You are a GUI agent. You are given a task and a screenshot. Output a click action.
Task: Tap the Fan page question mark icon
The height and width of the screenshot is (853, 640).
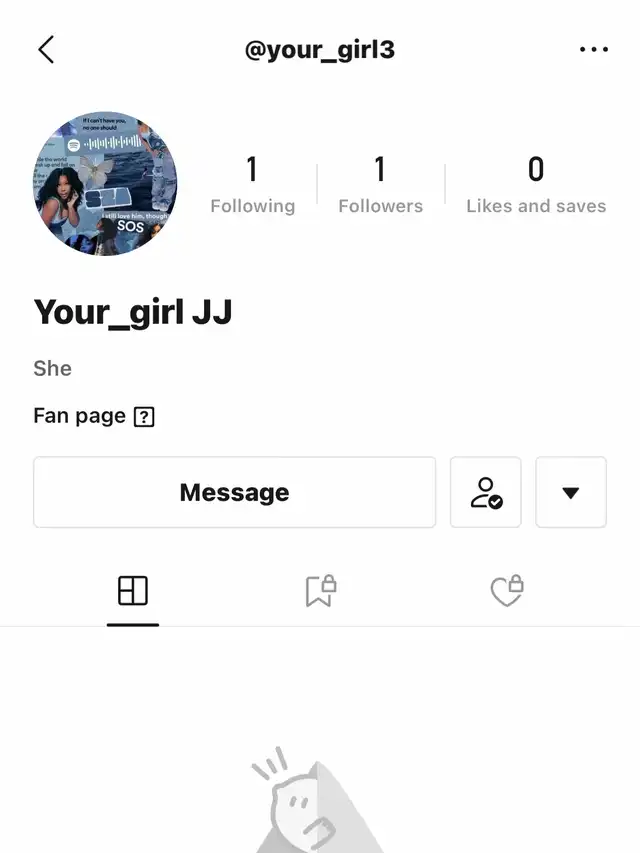144,417
